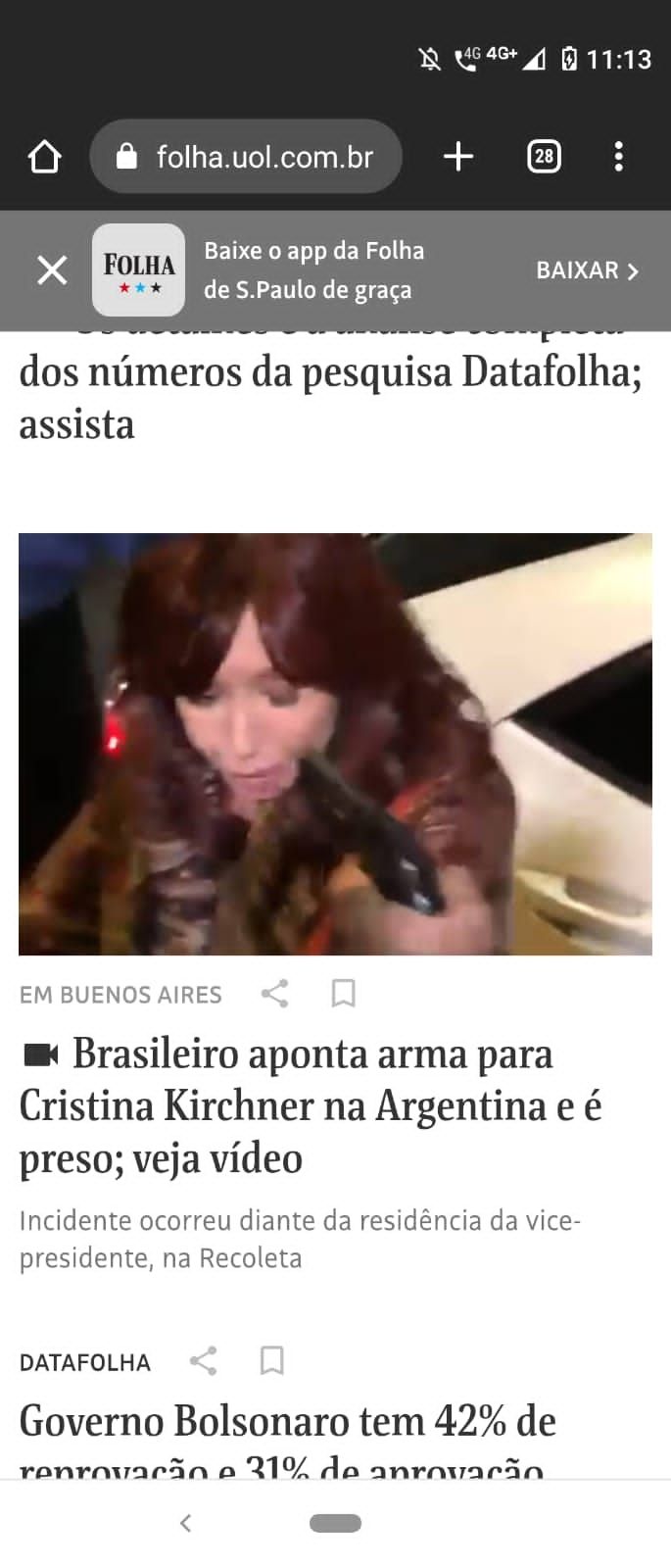Open the Cristina Kirchner video thumbnail
Image resolution: width=671 pixels, height=1568 pixels.
point(335,744)
